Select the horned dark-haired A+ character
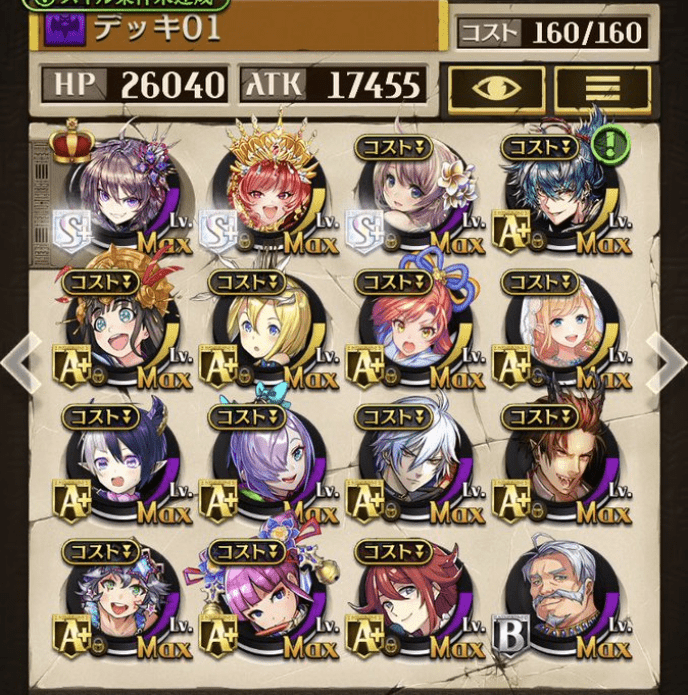Image resolution: width=688 pixels, height=695 pixels. pos(120,468)
